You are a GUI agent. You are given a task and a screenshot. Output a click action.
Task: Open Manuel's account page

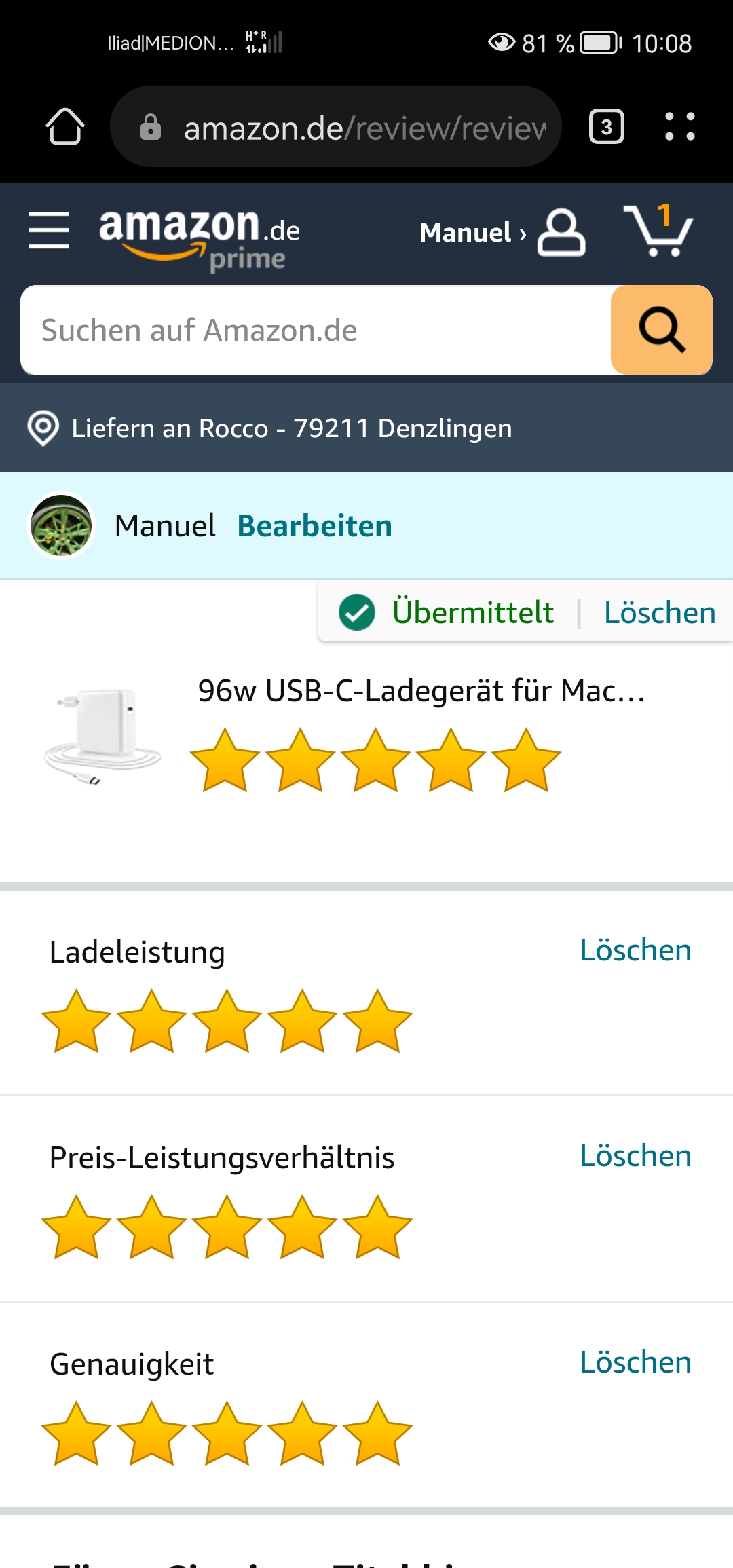coord(502,233)
